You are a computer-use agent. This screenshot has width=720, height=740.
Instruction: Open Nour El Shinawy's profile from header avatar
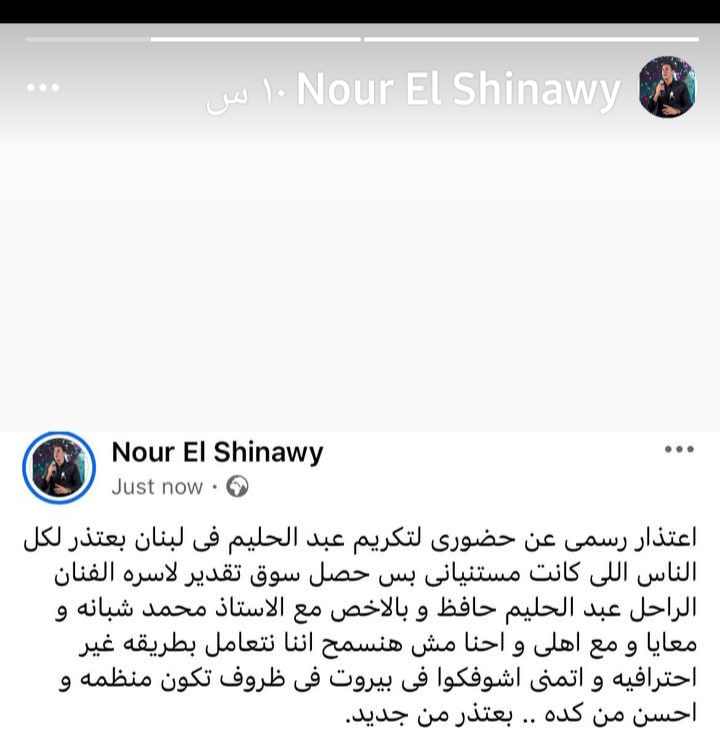pyautogui.click(x=667, y=87)
